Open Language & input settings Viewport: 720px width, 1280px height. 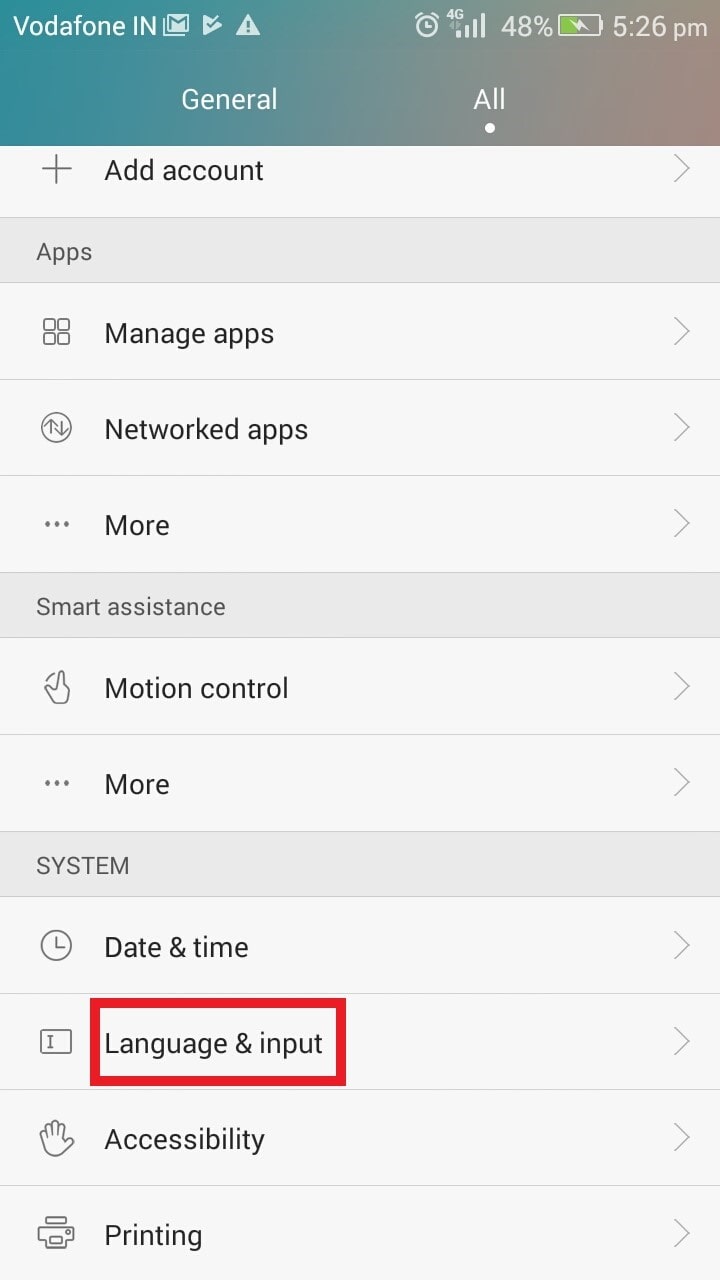pyautogui.click(x=213, y=1043)
